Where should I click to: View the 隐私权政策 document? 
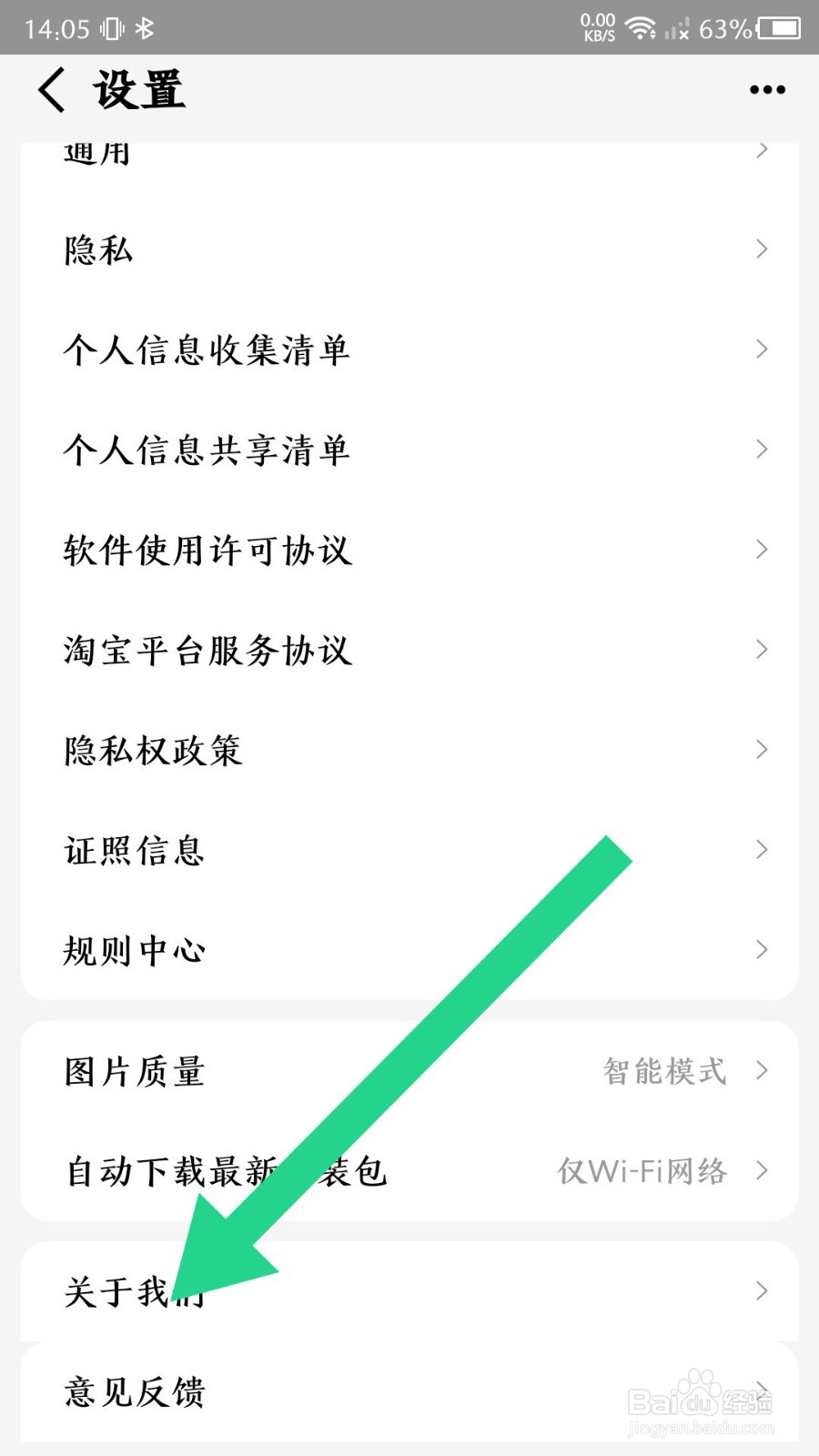(409, 749)
